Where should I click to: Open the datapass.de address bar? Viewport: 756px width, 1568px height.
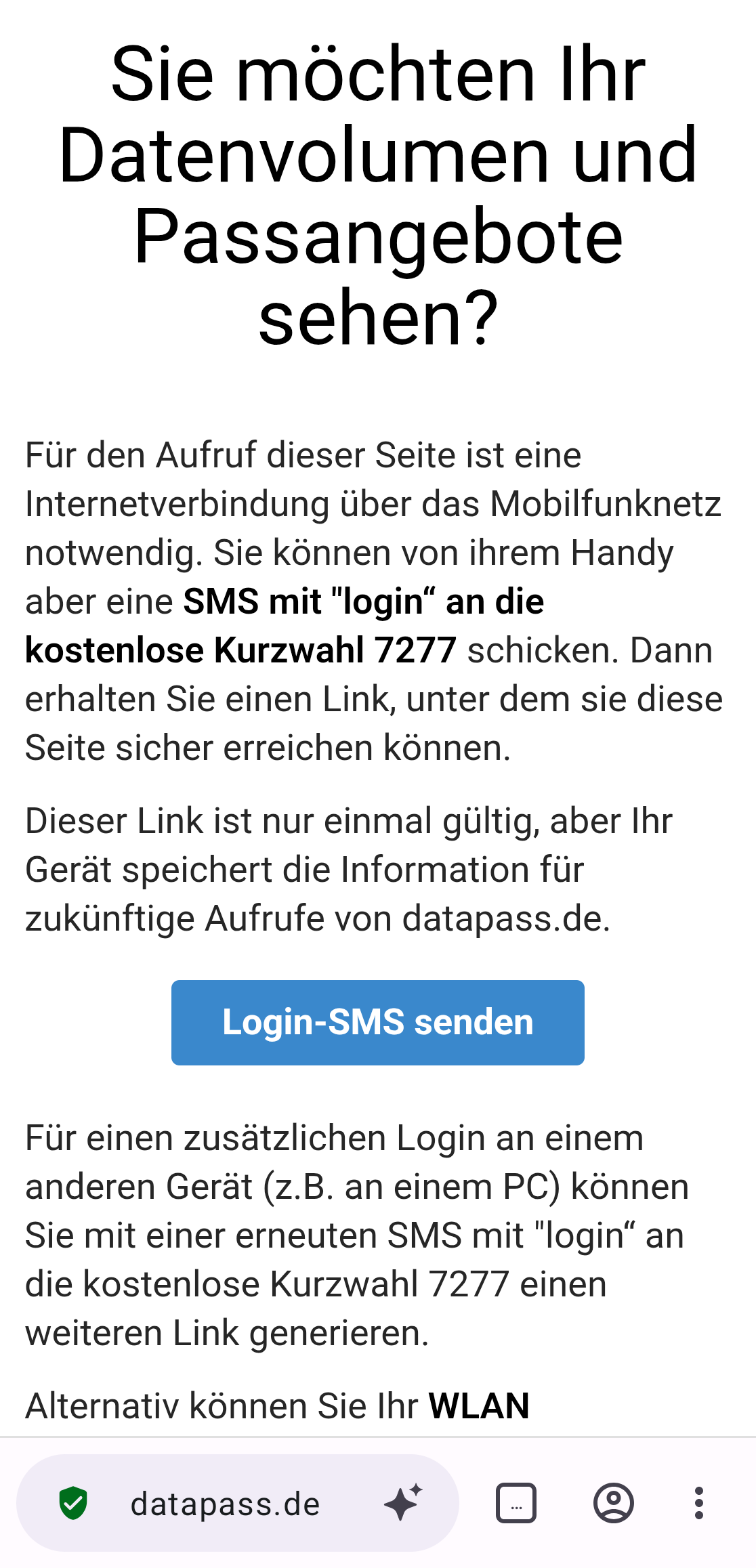[226, 1504]
